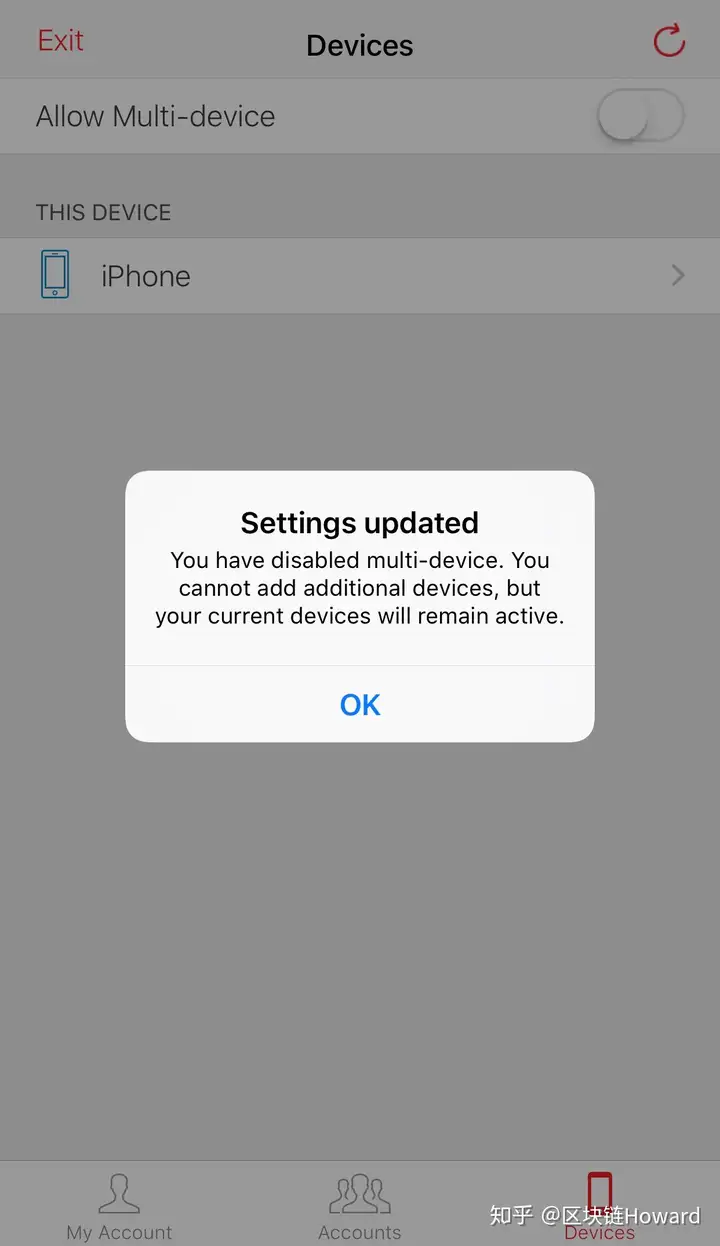Dismiss the dialog with OK
The height and width of the screenshot is (1246, 720).
click(360, 705)
